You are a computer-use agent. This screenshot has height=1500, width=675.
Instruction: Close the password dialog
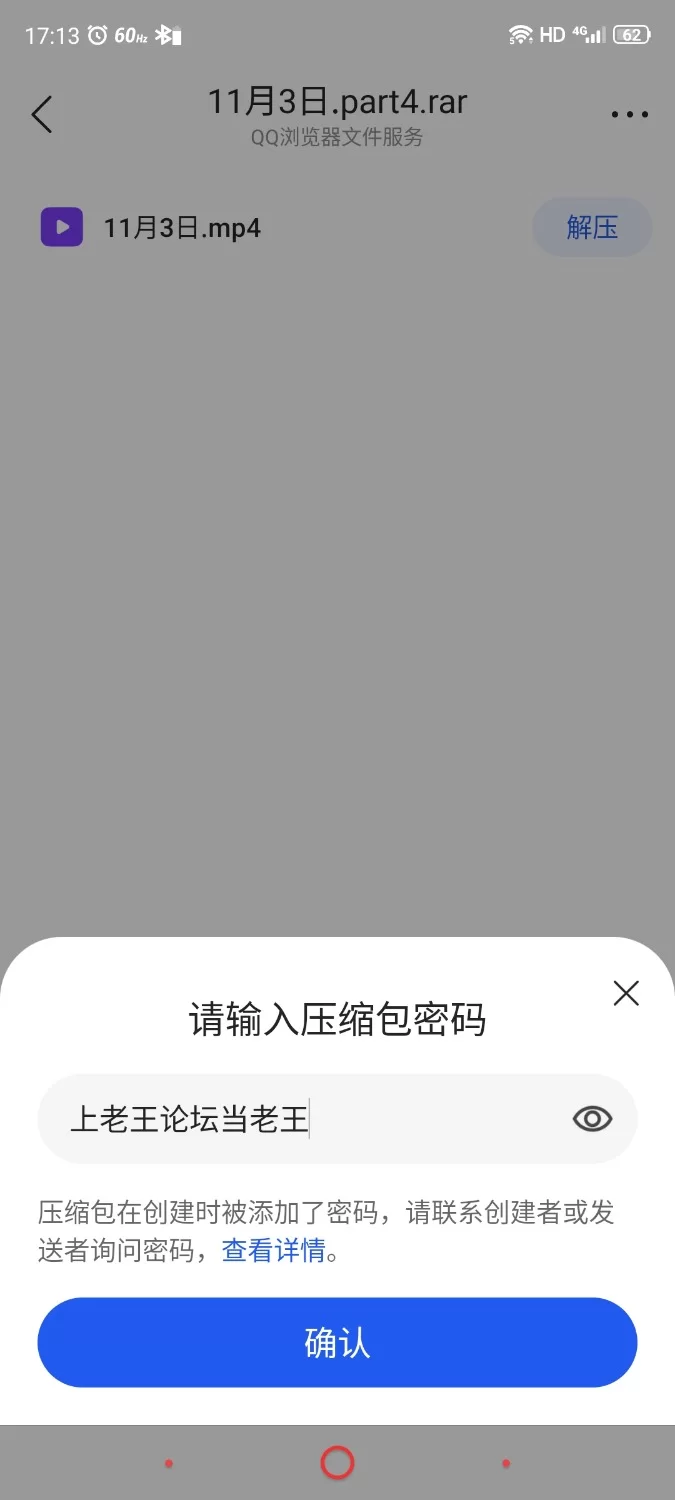(x=626, y=993)
